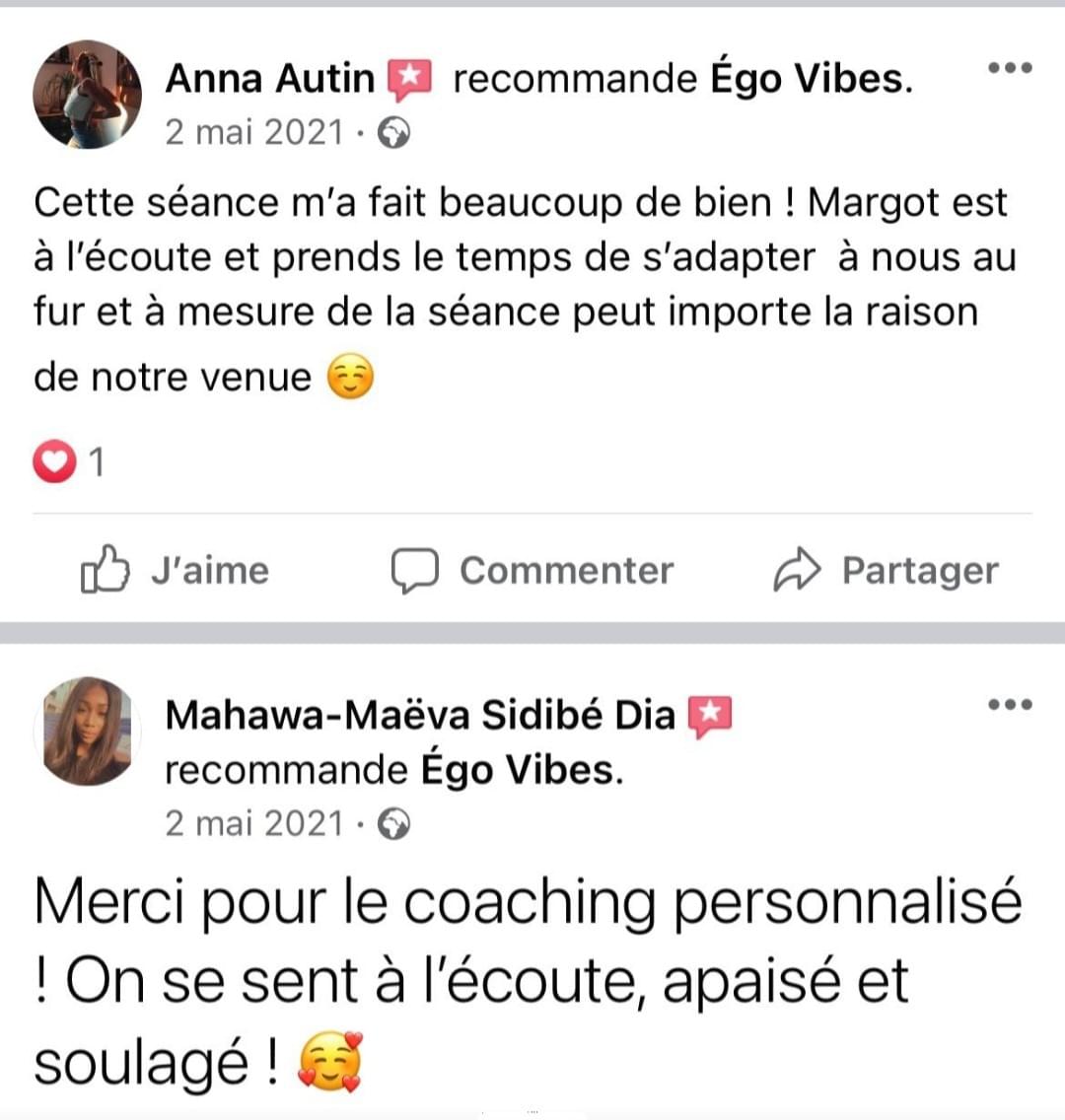Open Anna Autin's profile picture
This screenshot has width=1065, height=1120.
(x=88, y=96)
